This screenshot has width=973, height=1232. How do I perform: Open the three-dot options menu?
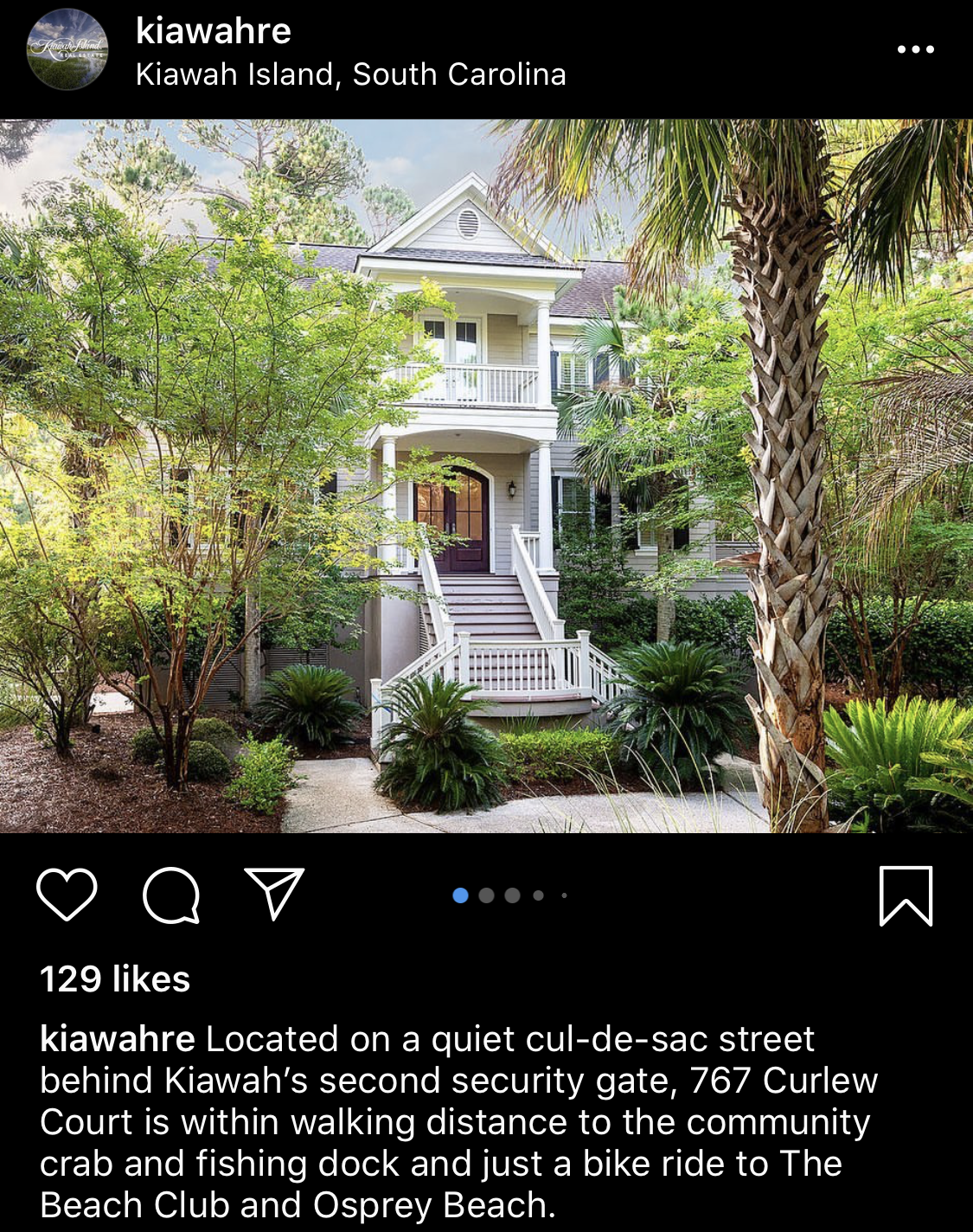[x=915, y=49]
